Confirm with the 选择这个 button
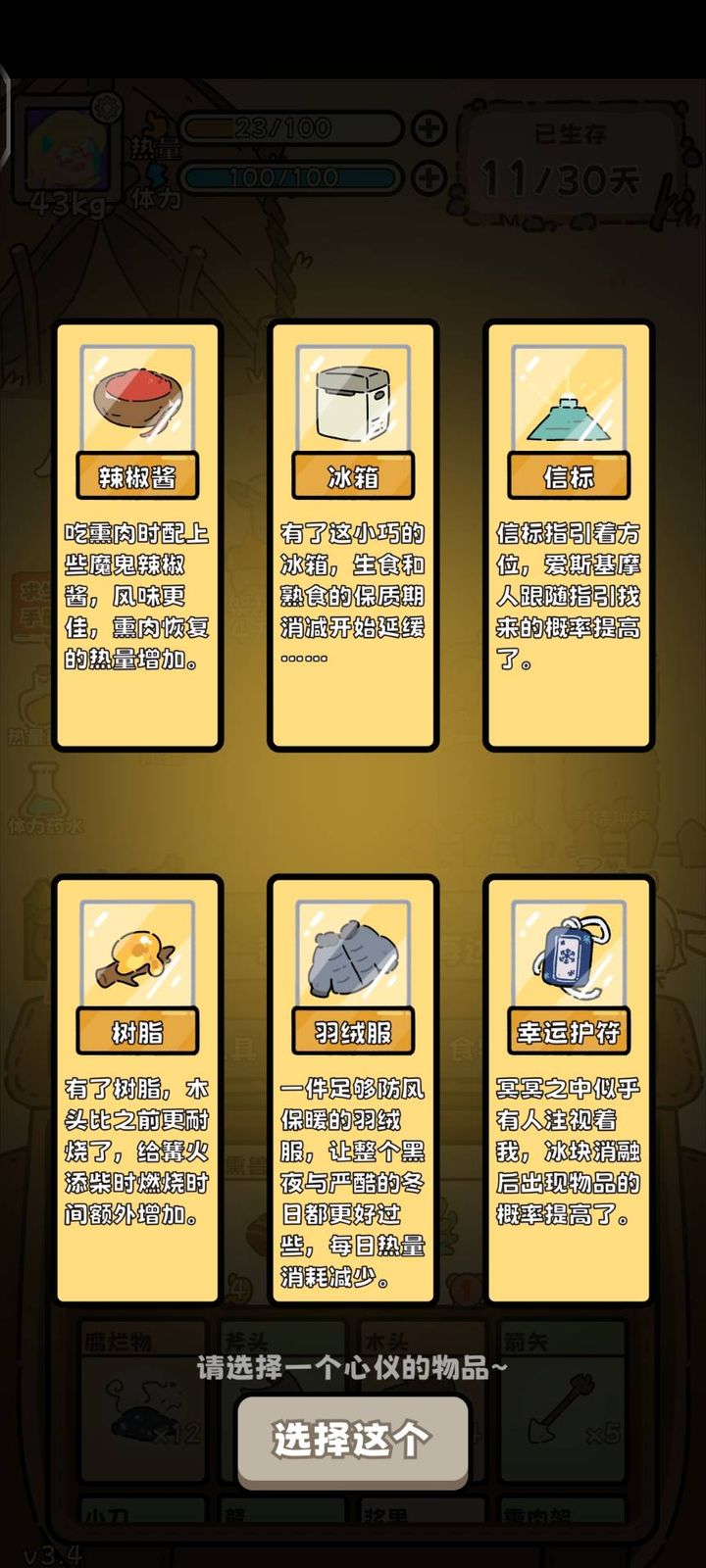 [x=352, y=1439]
